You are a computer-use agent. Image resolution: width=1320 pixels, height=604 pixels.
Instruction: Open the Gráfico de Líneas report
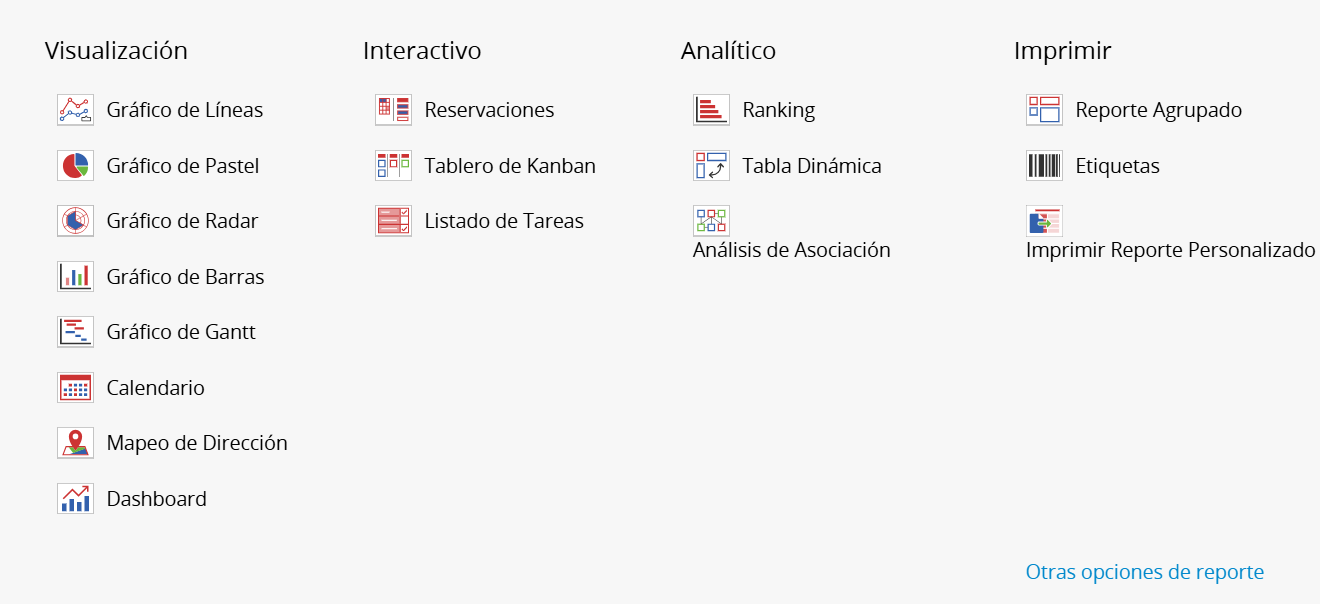coord(184,110)
